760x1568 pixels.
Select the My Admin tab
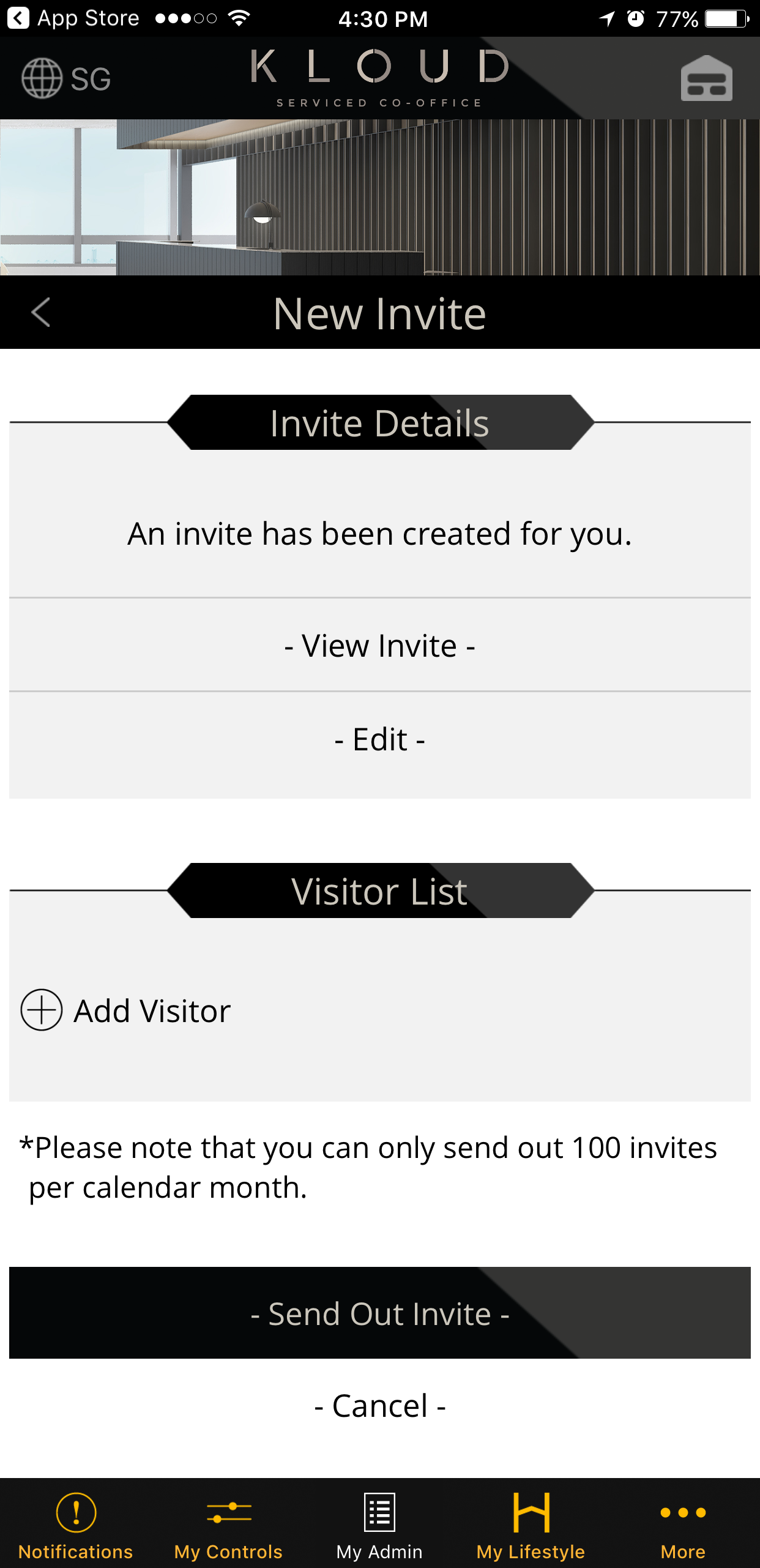[x=379, y=1524]
